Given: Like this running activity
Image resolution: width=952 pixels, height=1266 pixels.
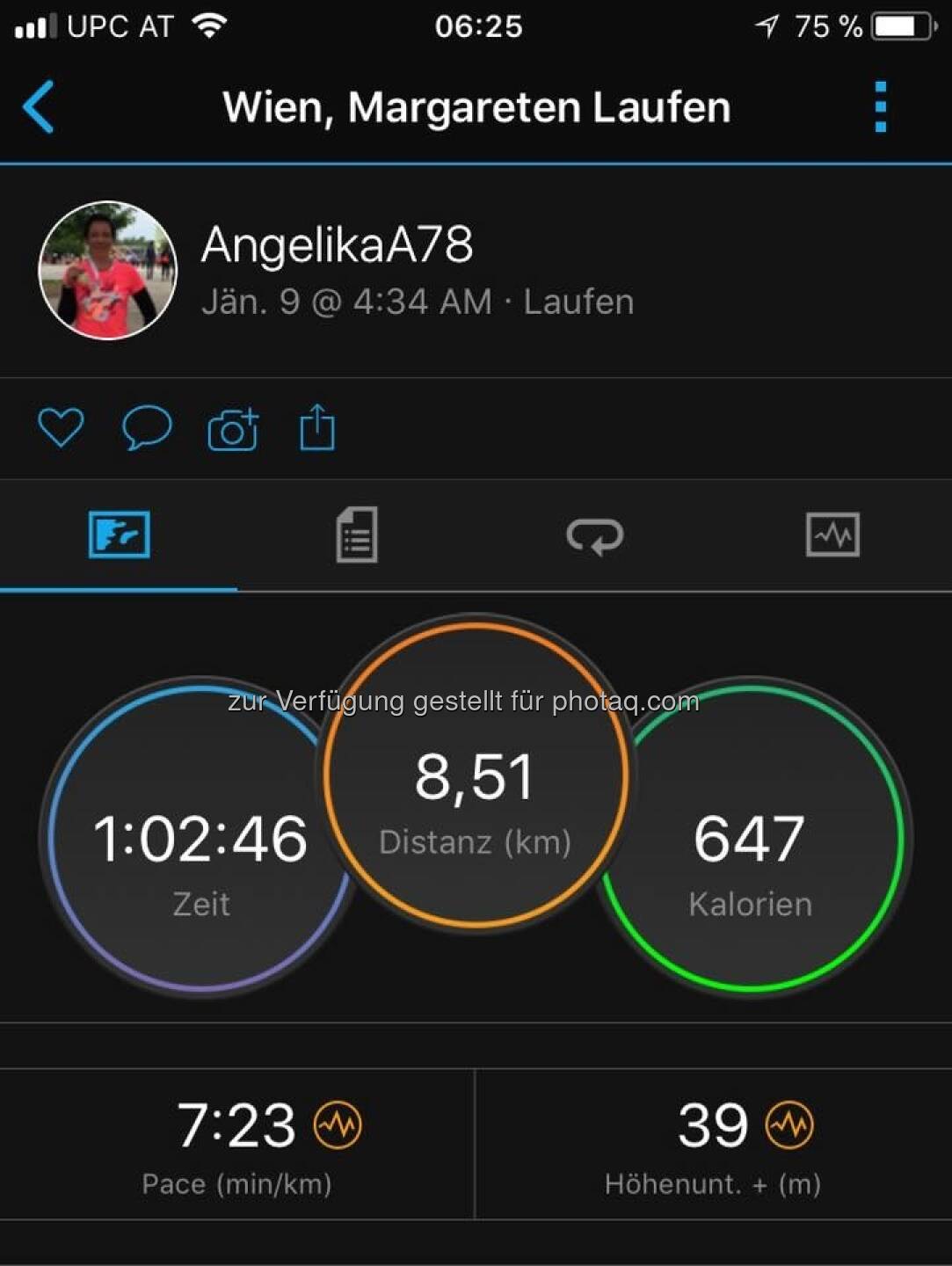Looking at the screenshot, I should pyautogui.click(x=61, y=428).
